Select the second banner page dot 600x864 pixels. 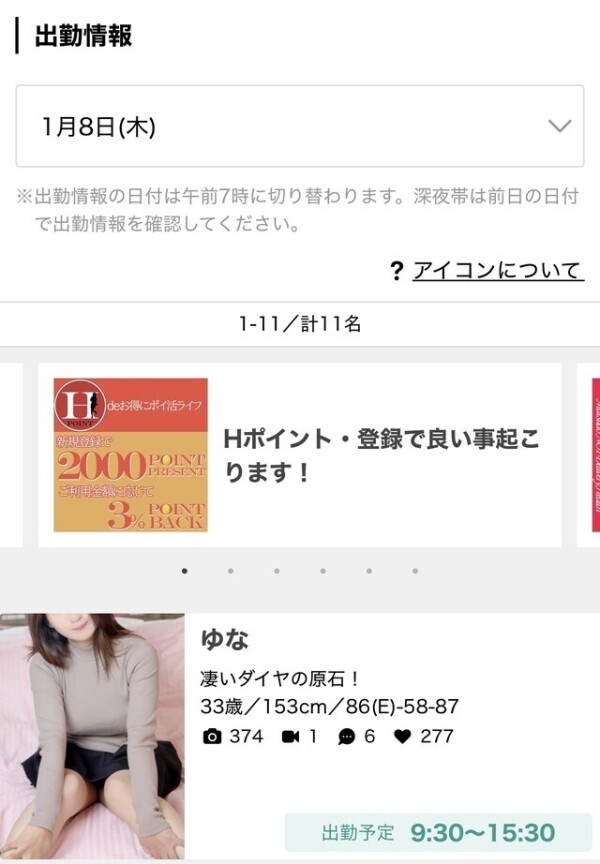tap(231, 572)
